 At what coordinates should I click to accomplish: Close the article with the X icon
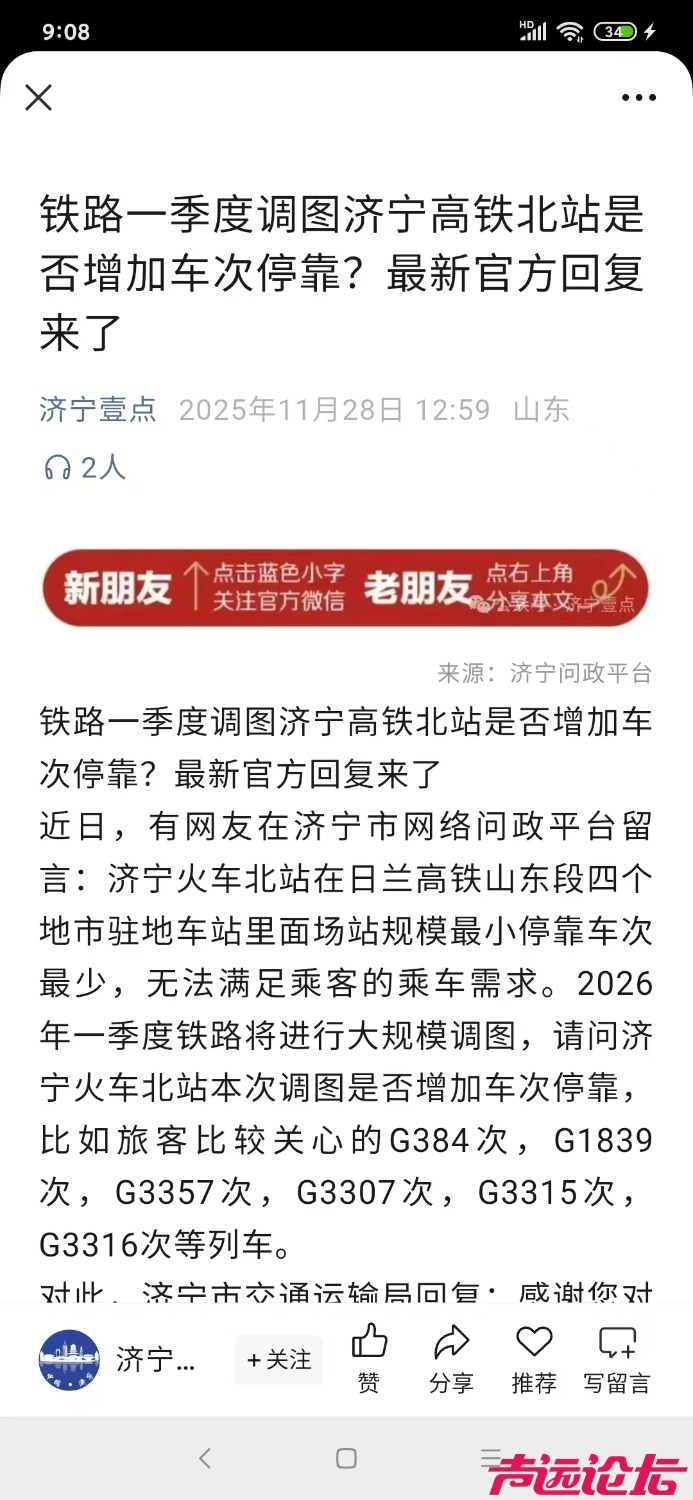(x=38, y=97)
